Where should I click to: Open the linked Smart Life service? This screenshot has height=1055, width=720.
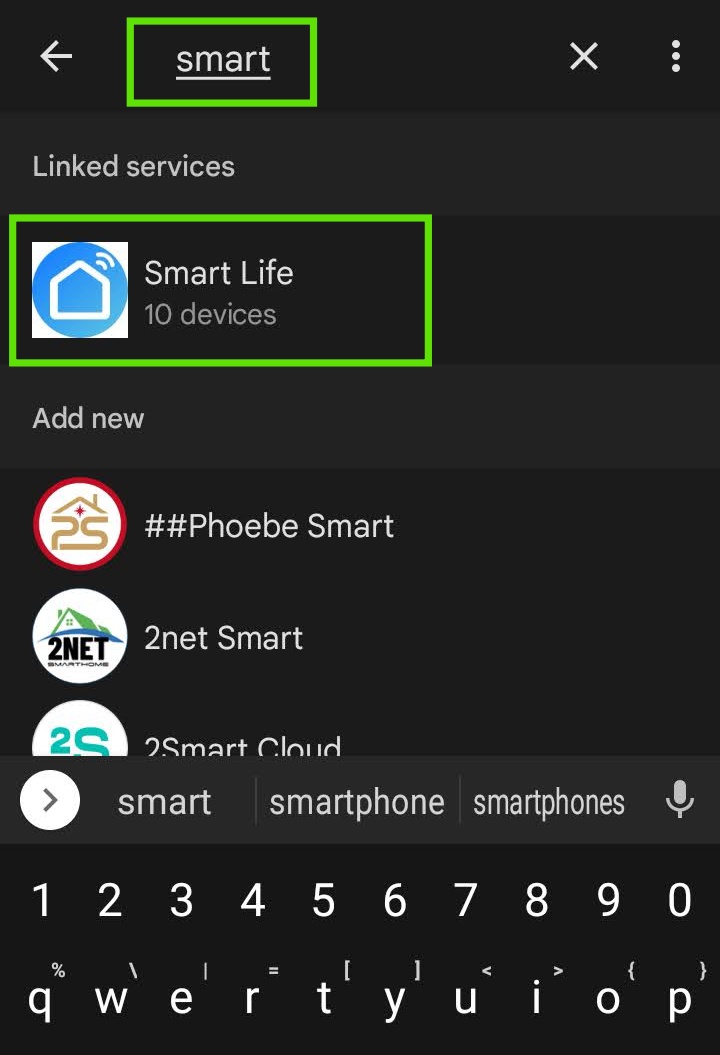220,290
